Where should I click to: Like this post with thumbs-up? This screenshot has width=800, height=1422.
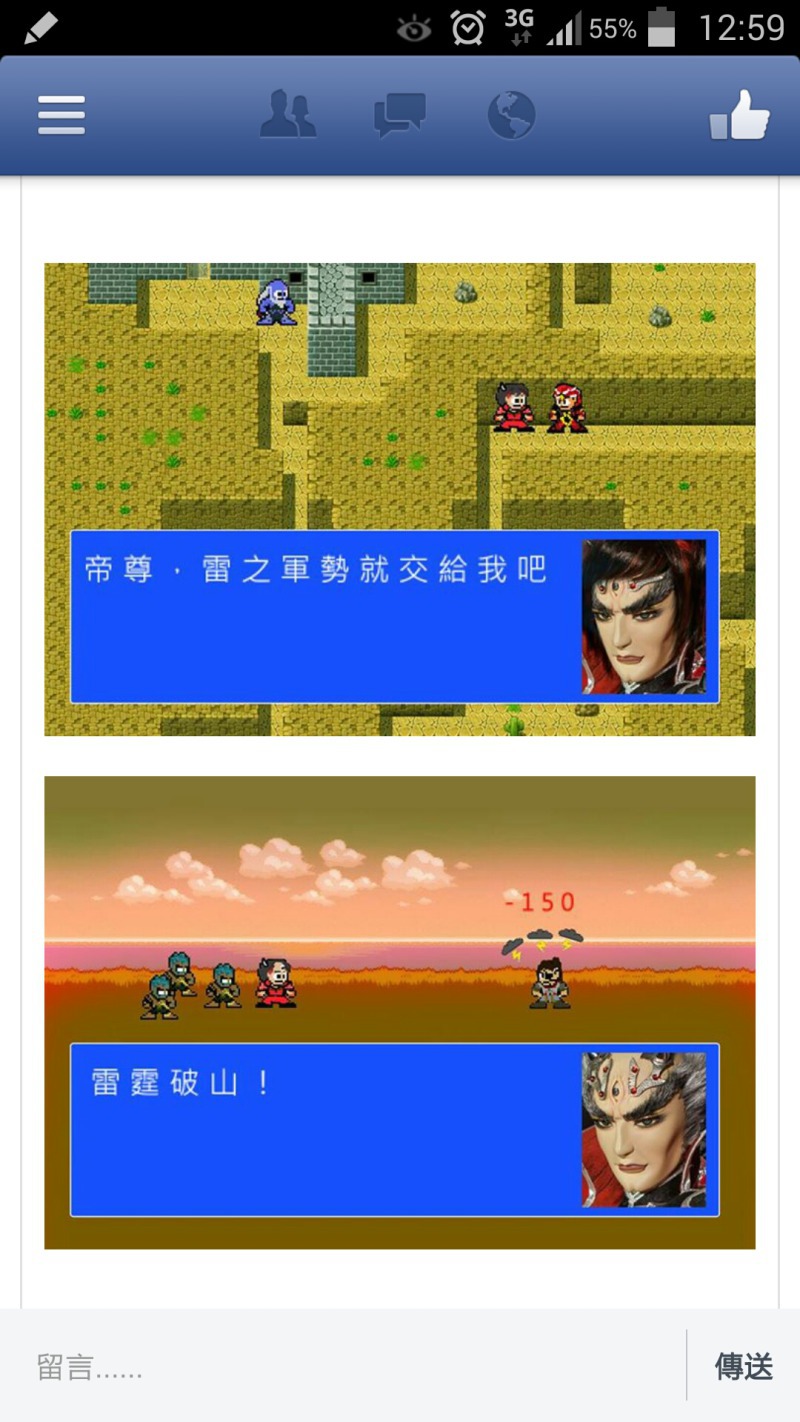pos(740,116)
